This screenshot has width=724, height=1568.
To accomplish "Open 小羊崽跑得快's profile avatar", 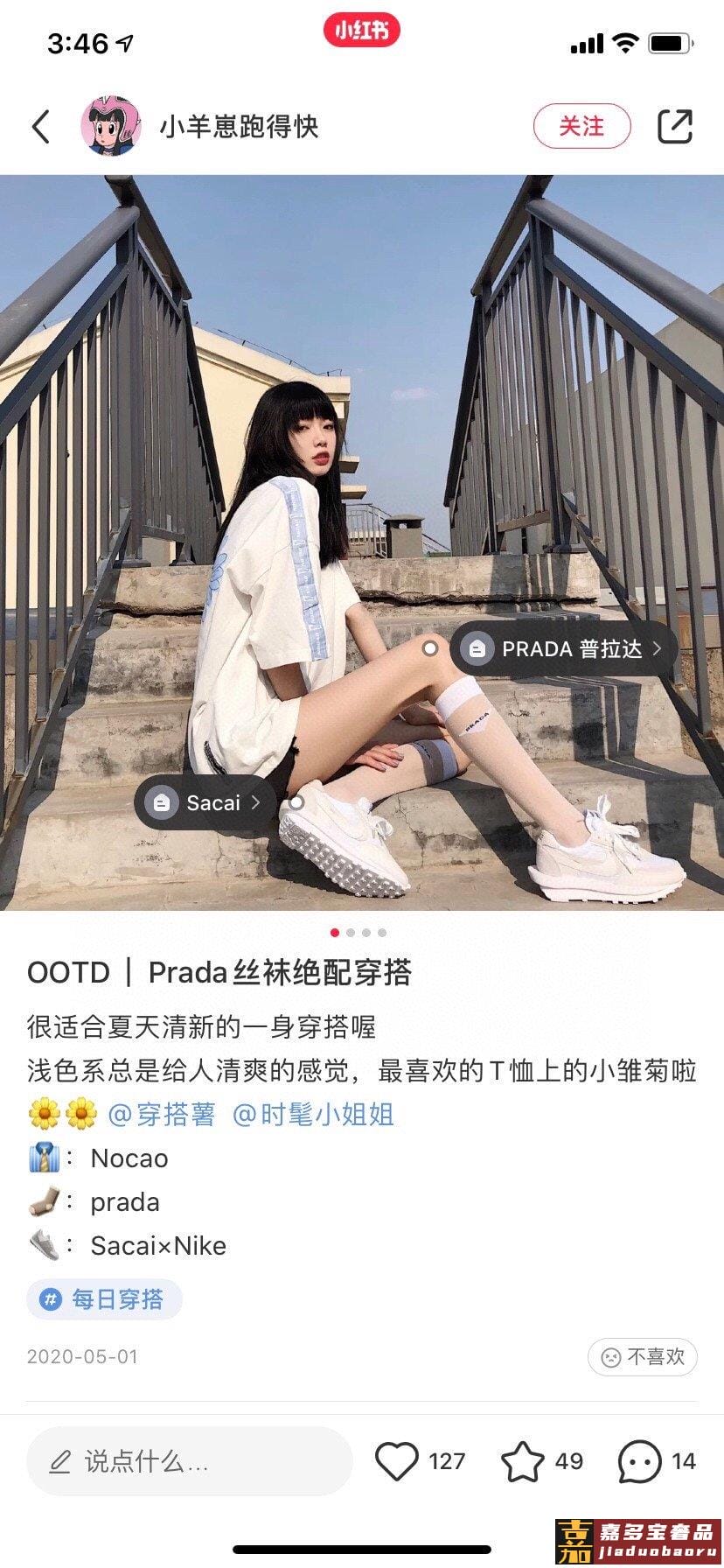I will click(111, 127).
